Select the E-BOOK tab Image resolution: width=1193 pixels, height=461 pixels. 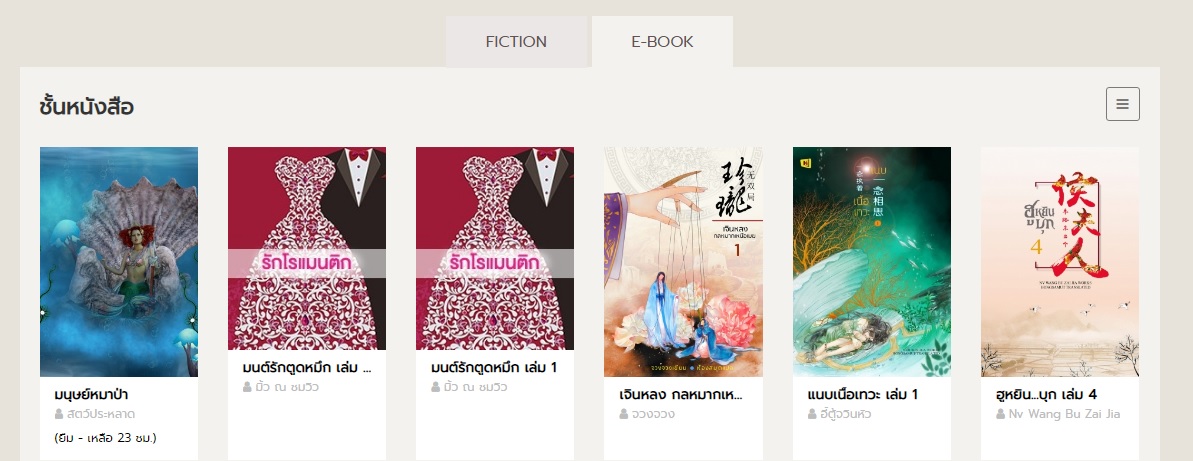(x=662, y=42)
